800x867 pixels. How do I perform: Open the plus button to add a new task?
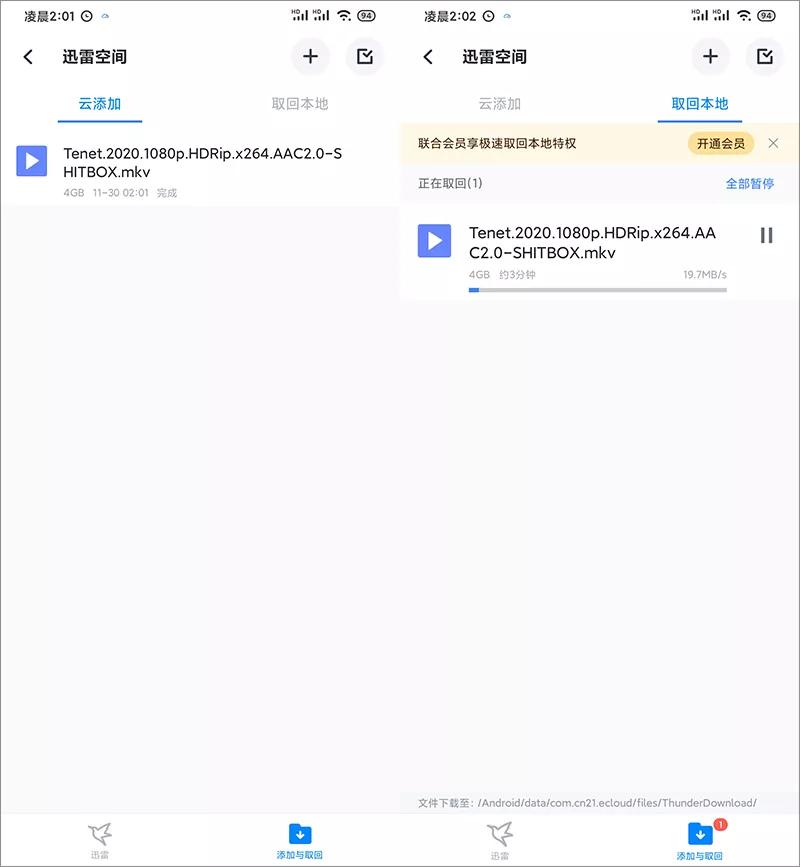point(310,57)
